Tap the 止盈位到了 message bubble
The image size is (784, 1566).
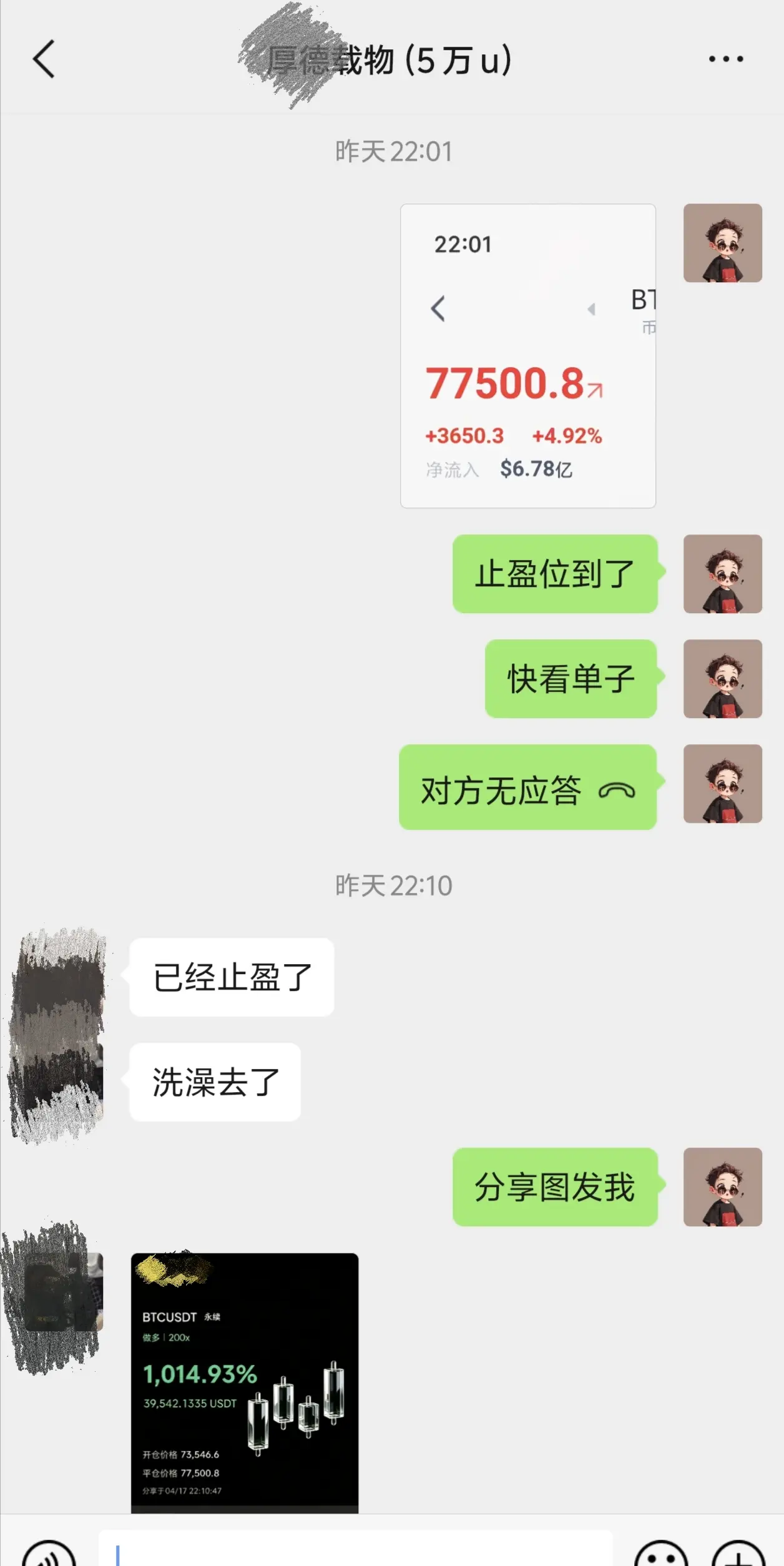(x=554, y=574)
